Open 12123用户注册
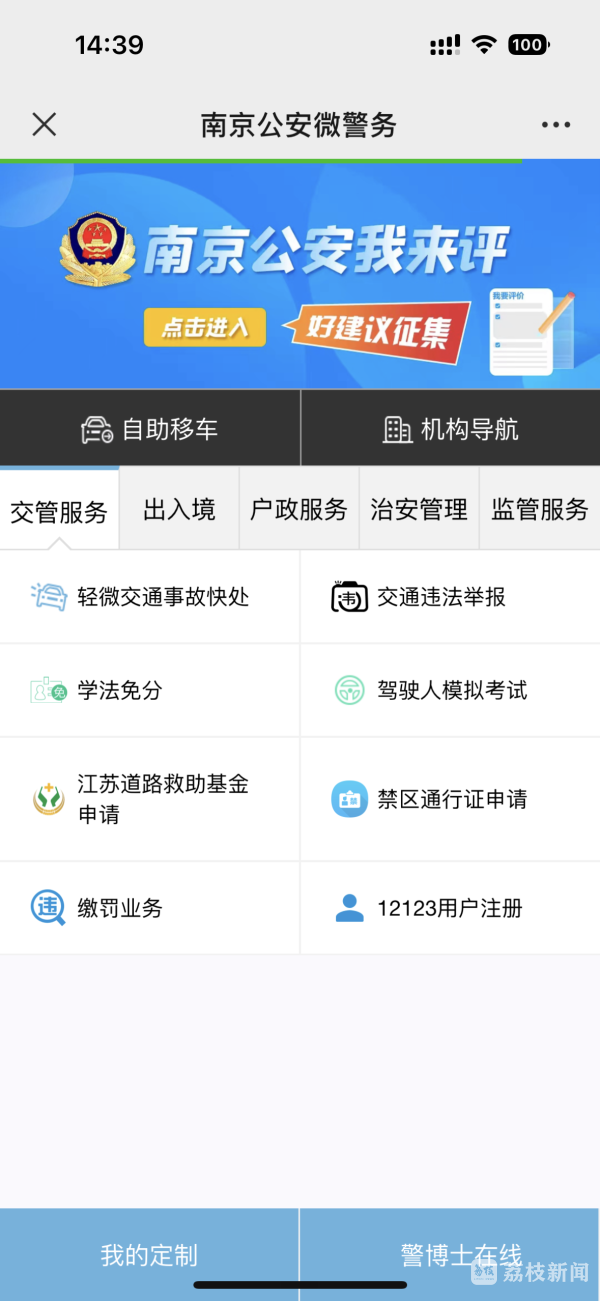 tap(450, 908)
